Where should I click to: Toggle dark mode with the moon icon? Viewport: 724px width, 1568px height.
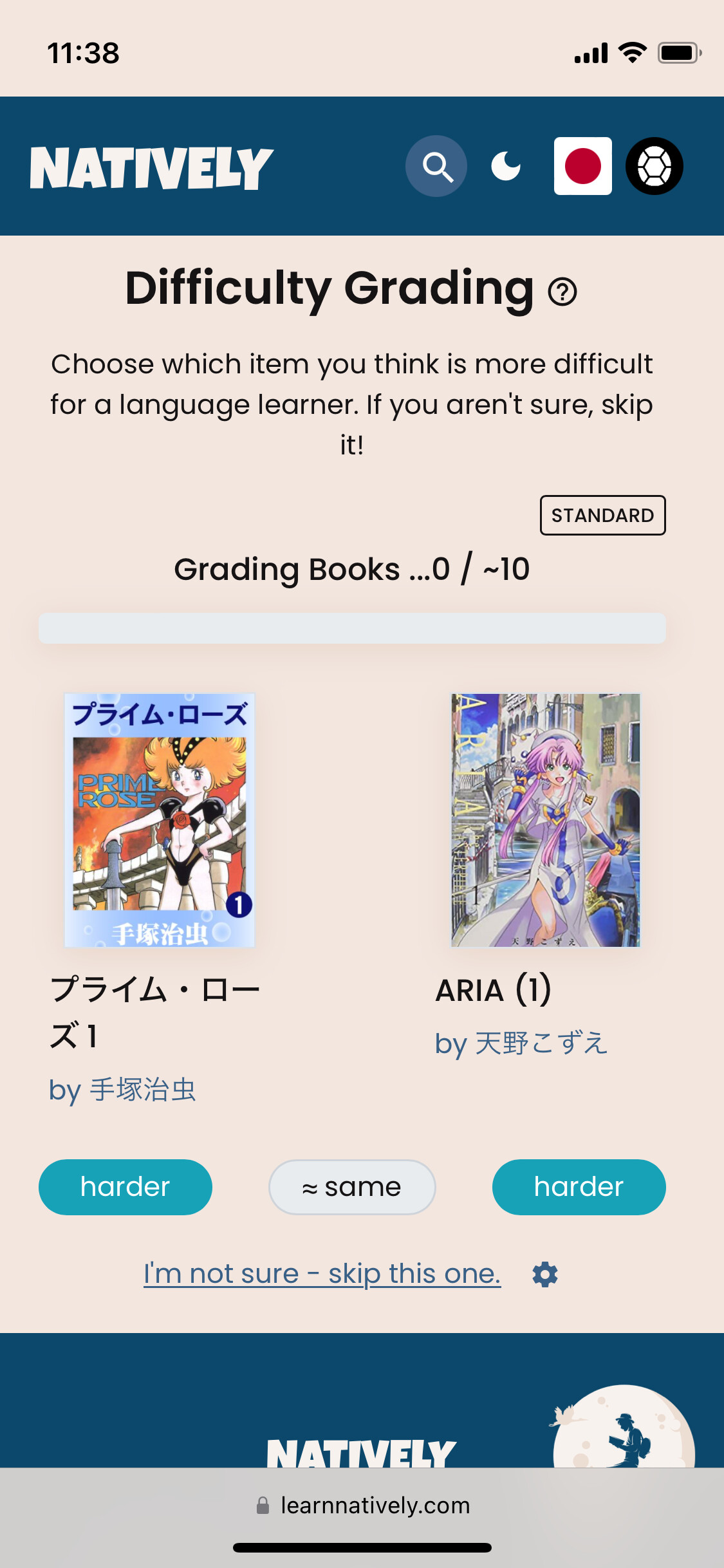pos(506,166)
